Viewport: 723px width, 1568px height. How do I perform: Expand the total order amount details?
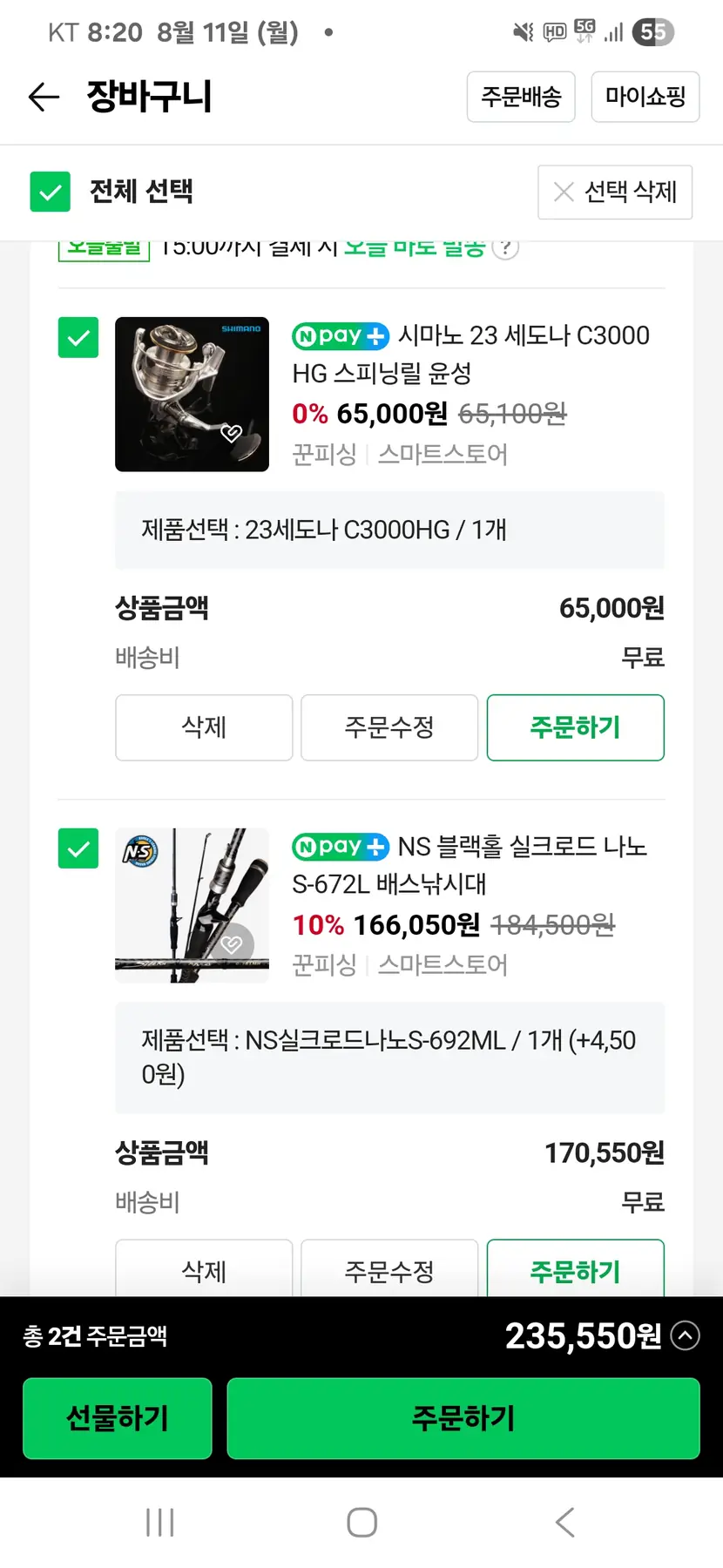click(x=686, y=1335)
